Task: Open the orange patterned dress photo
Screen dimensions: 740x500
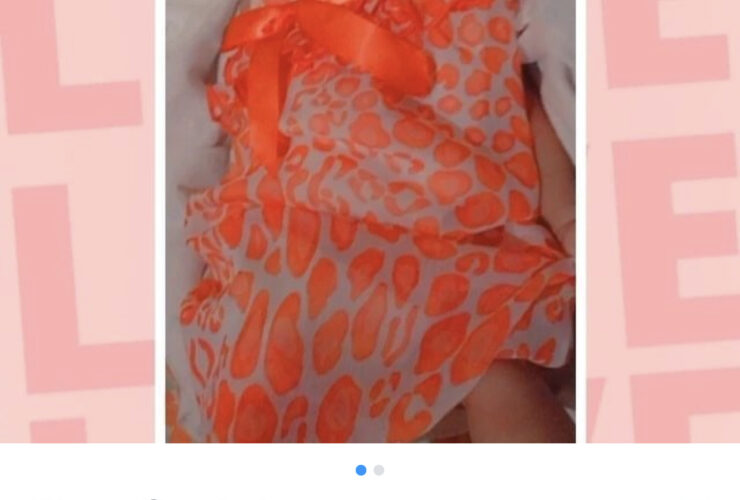Action: point(370,220)
